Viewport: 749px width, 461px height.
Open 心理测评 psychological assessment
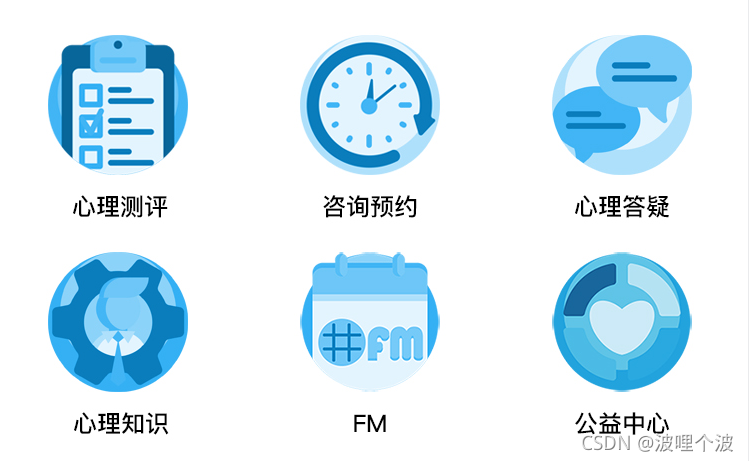[118, 106]
